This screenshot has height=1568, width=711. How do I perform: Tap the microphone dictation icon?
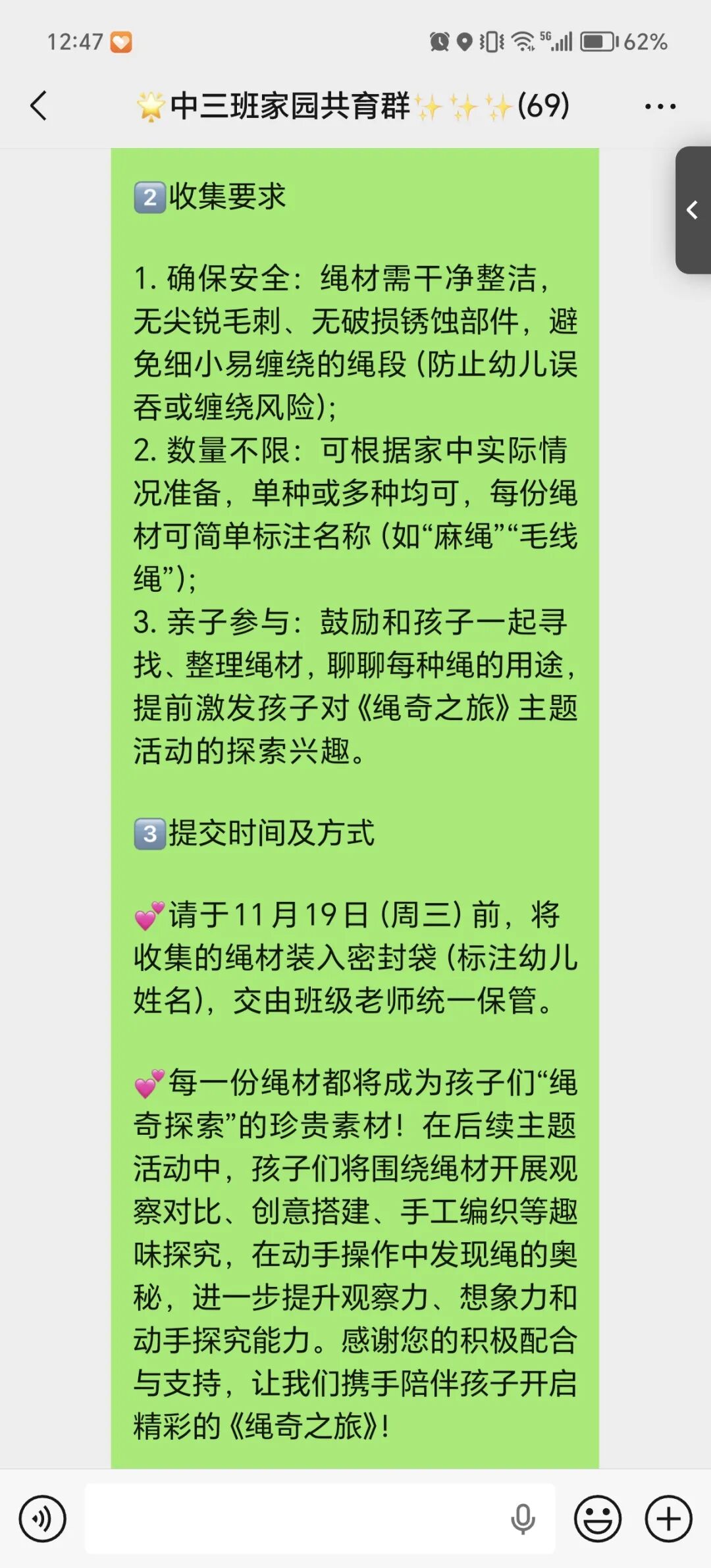pyautogui.click(x=523, y=1519)
